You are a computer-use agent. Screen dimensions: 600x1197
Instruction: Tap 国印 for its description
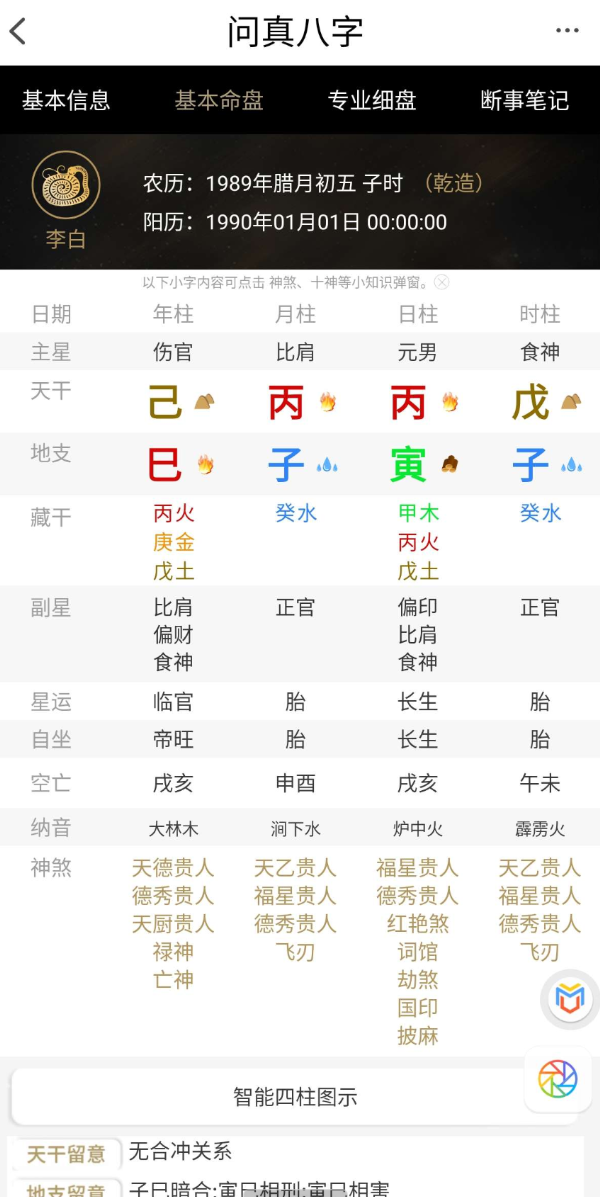coord(417,1008)
